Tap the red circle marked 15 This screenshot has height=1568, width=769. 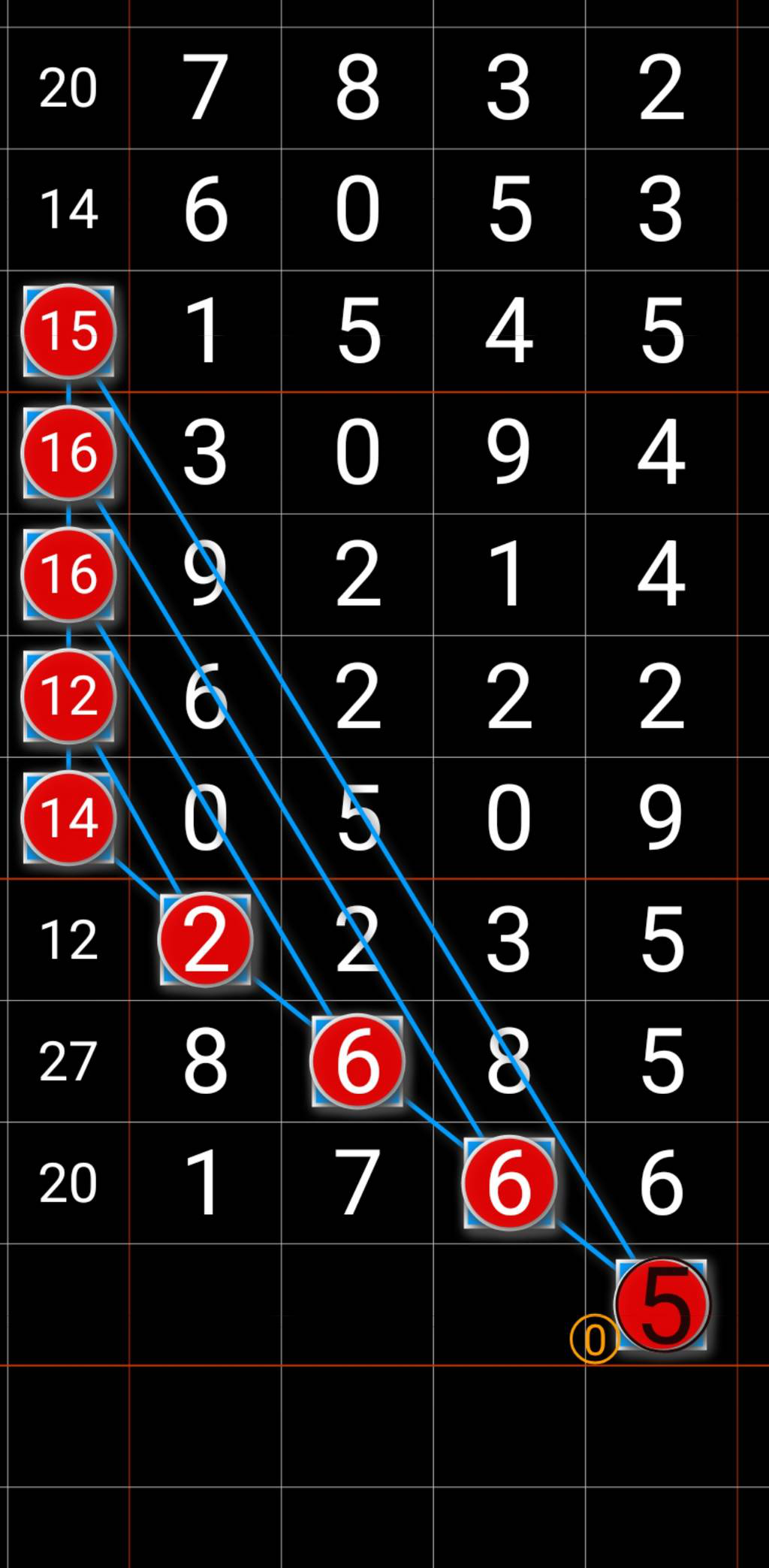tap(68, 331)
